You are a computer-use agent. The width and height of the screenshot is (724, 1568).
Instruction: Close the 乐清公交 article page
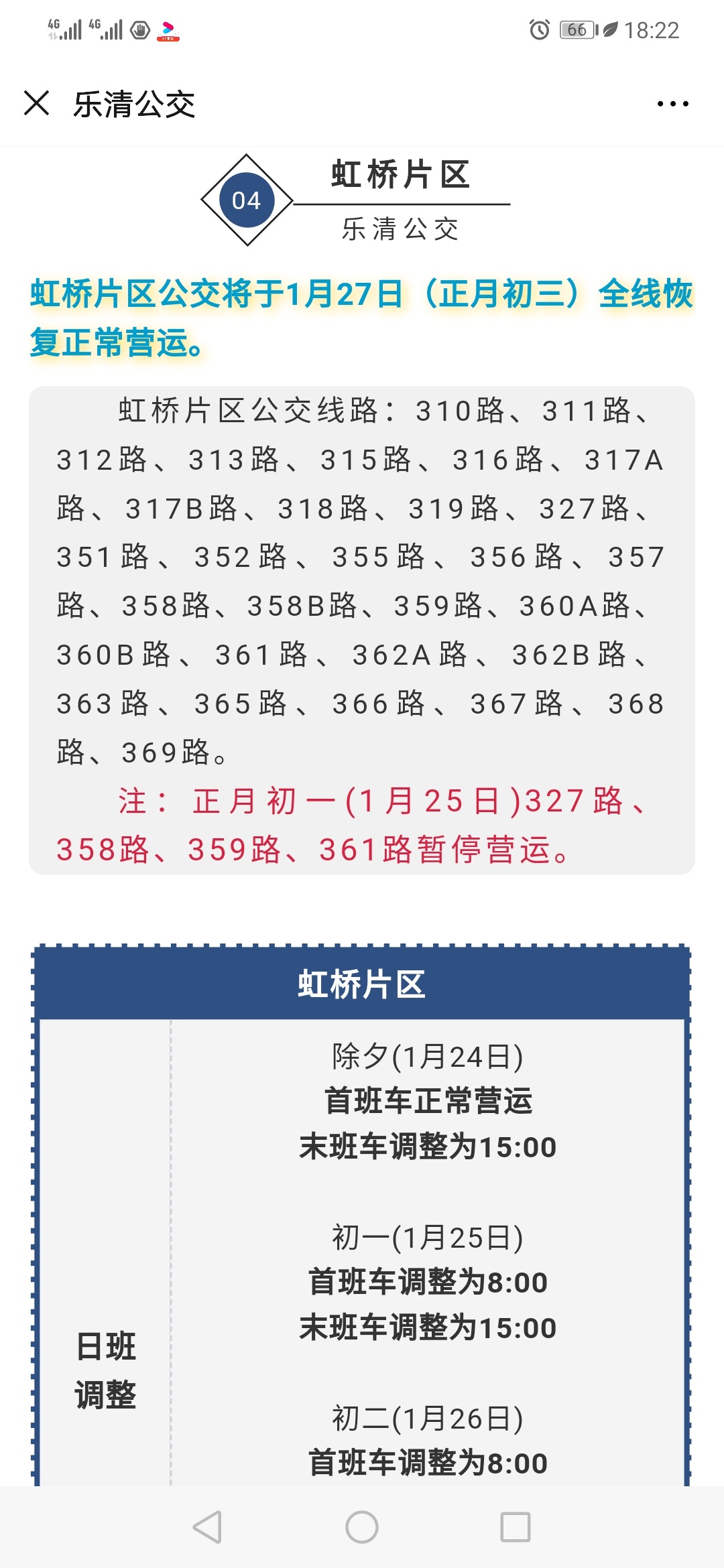coord(36,103)
